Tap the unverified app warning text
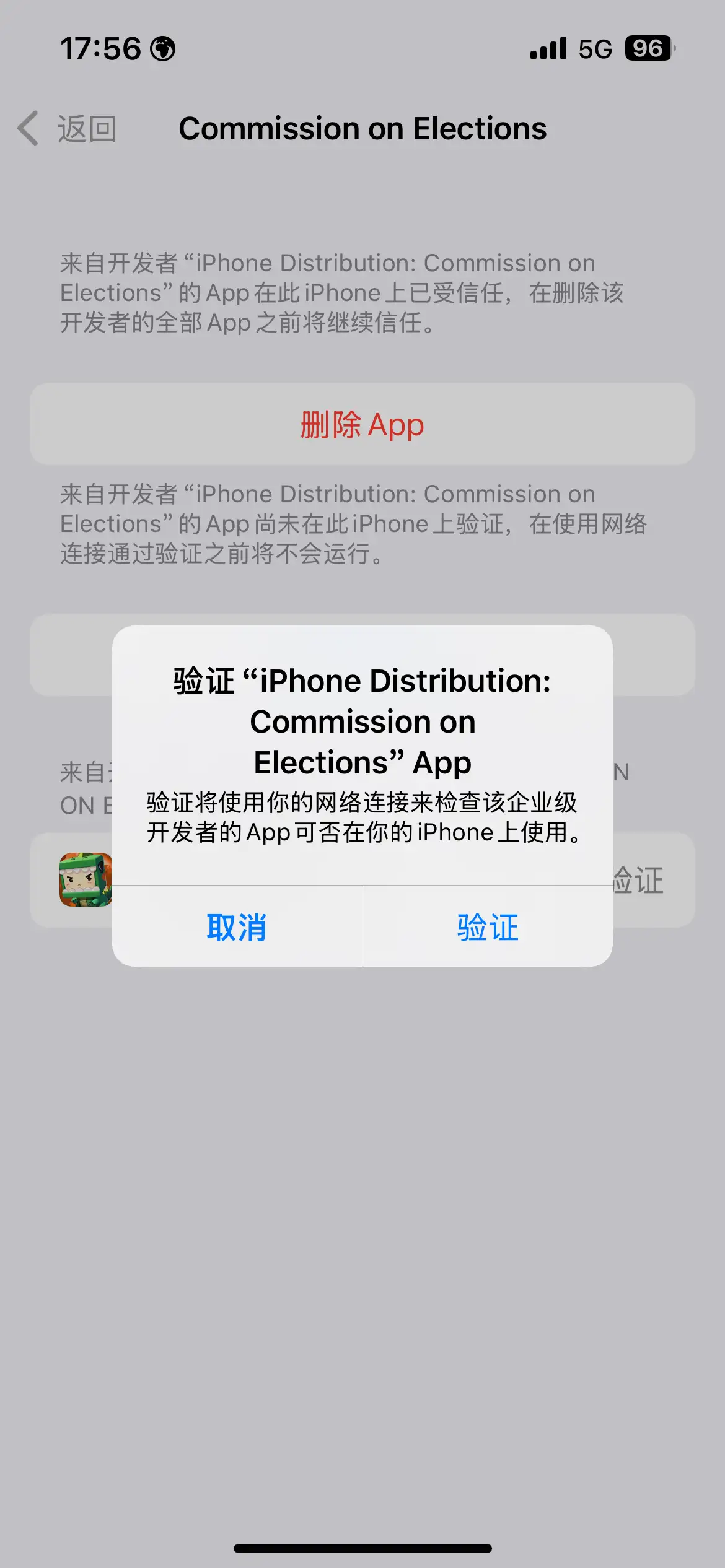 pos(362,523)
